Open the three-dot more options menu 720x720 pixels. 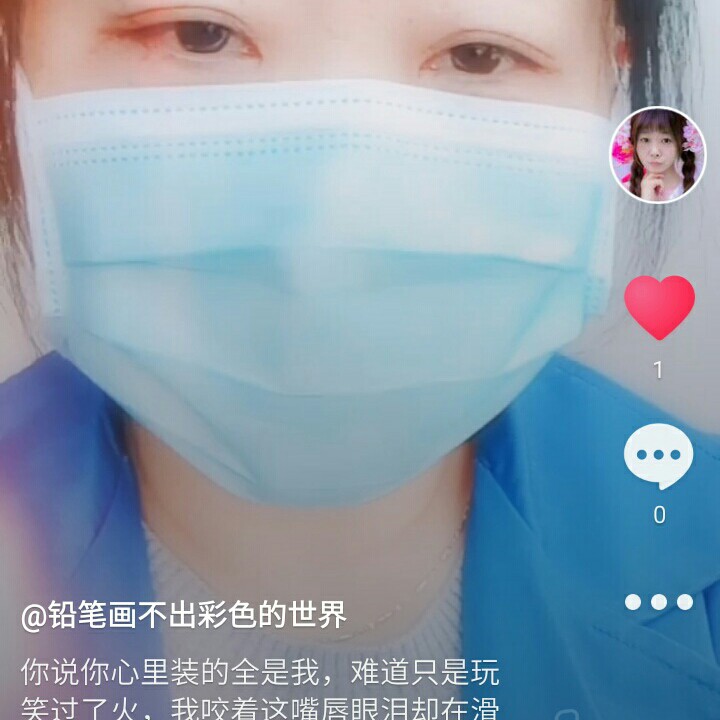coord(658,602)
